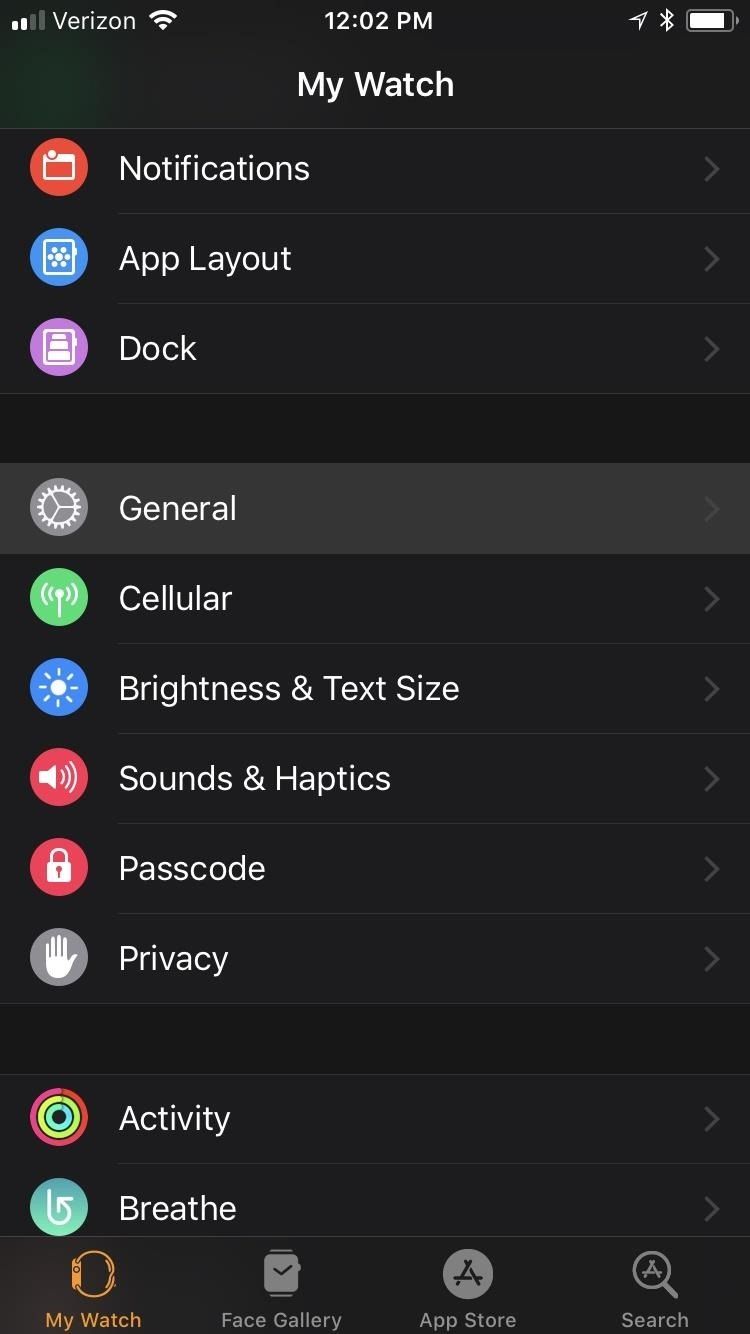Open Dock settings using the purple icon
Screen dimensions: 750x1334
59,347
